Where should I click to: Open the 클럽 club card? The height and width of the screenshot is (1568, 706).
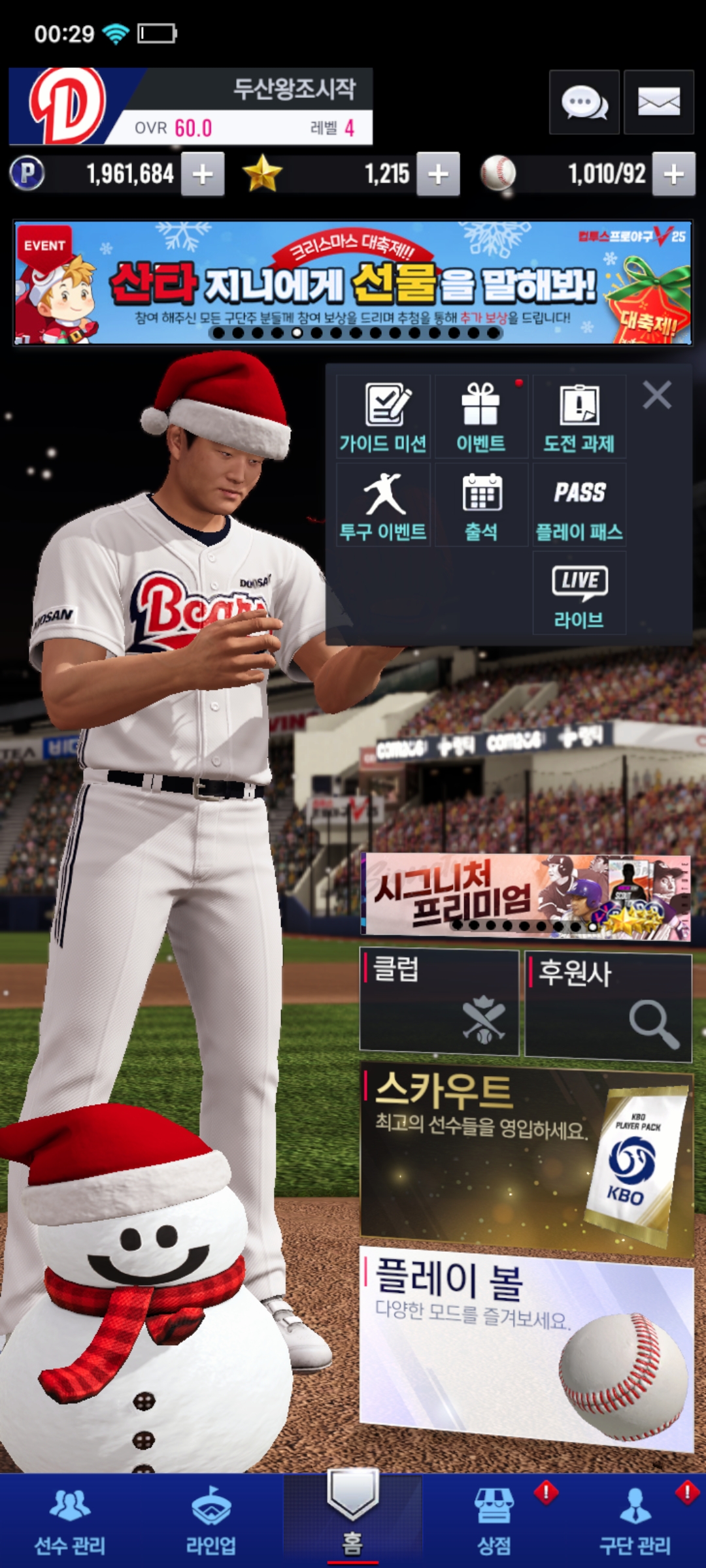click(x=439, y=1001)
